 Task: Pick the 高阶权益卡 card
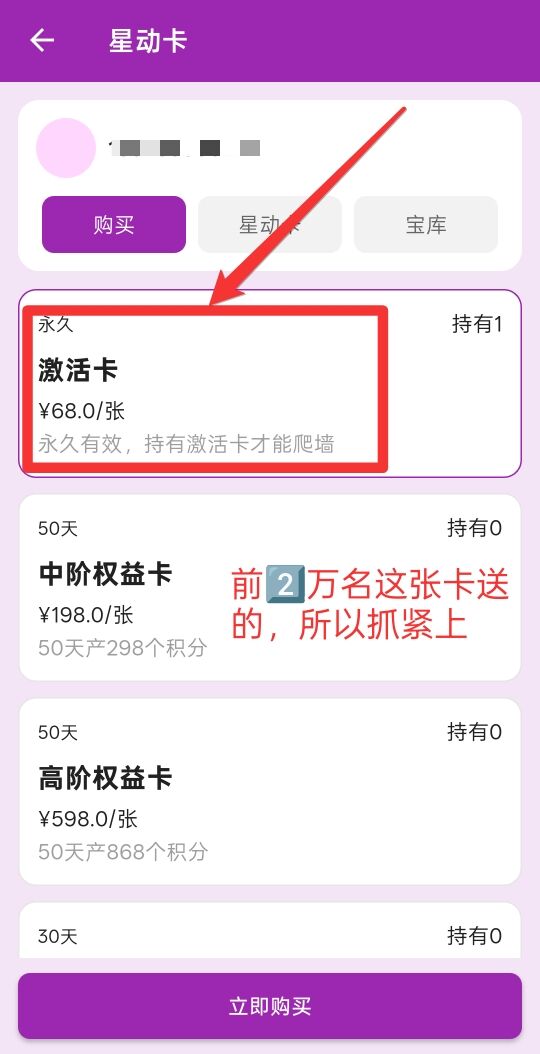270,791
